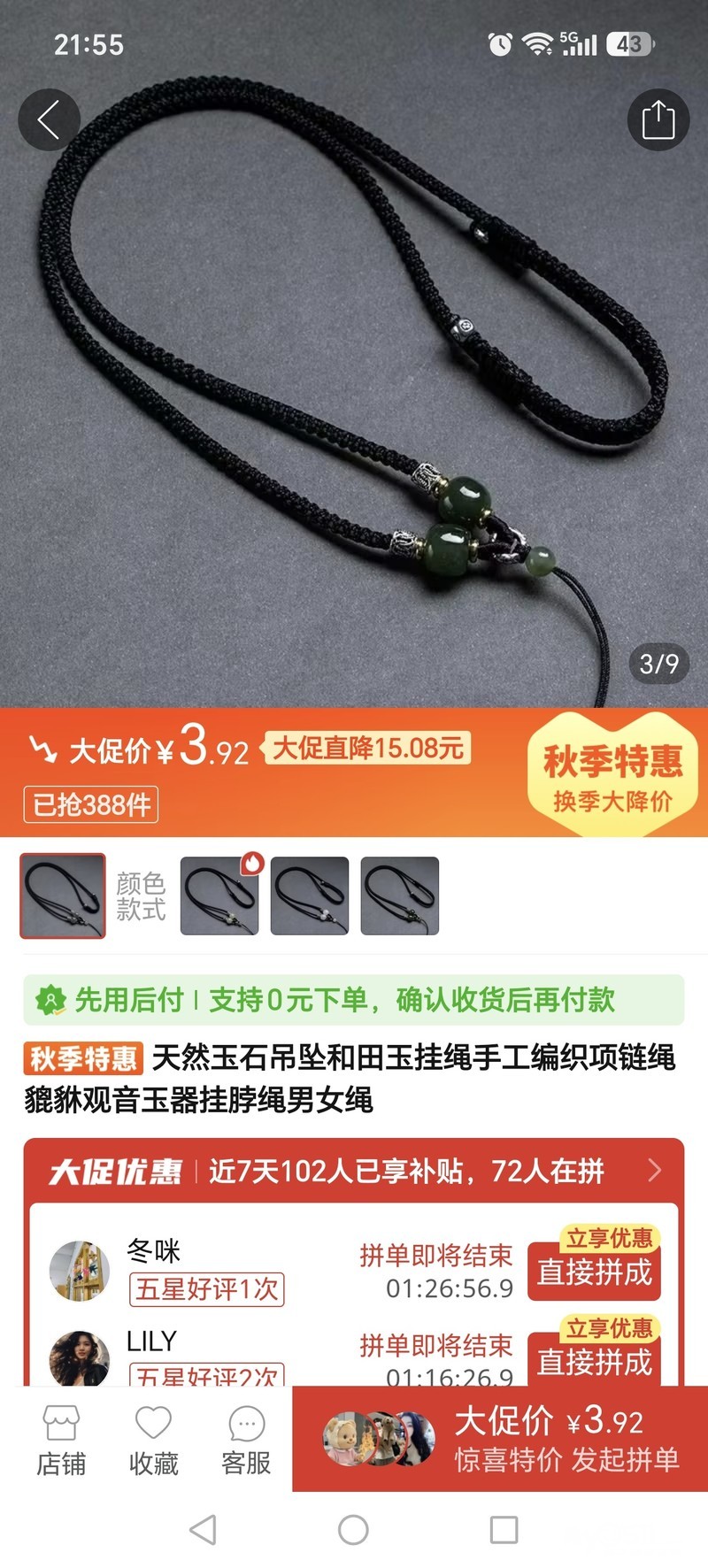Add to favorites with 收藏
This screenshot has width=708, height=1568.
tap(153, 1440)
